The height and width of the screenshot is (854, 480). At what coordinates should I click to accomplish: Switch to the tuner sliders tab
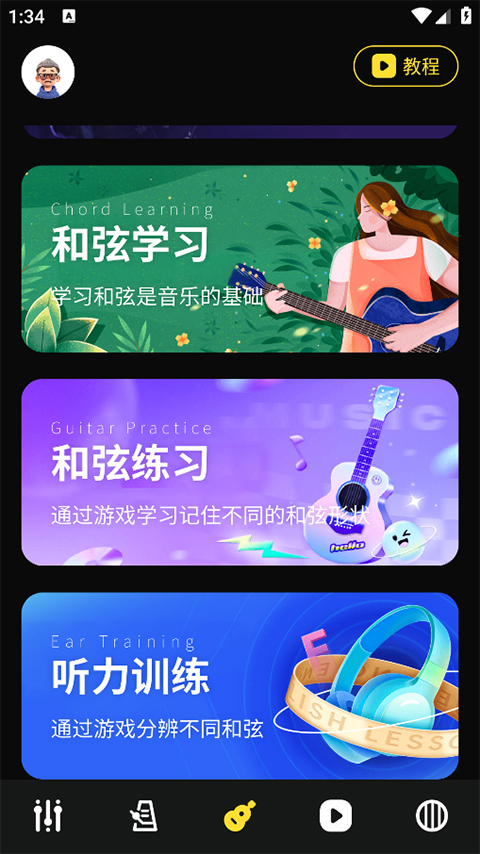click(48, 816)
